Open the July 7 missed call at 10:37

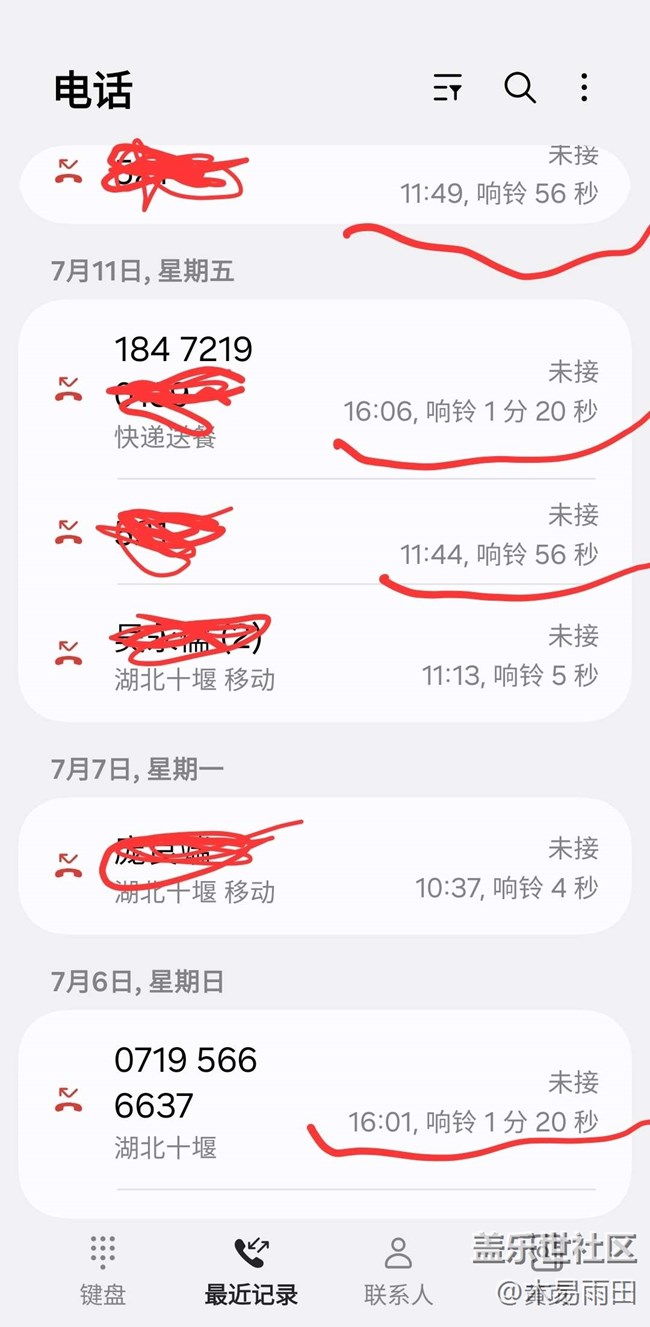pyautogui.click(x=325, y=866)
